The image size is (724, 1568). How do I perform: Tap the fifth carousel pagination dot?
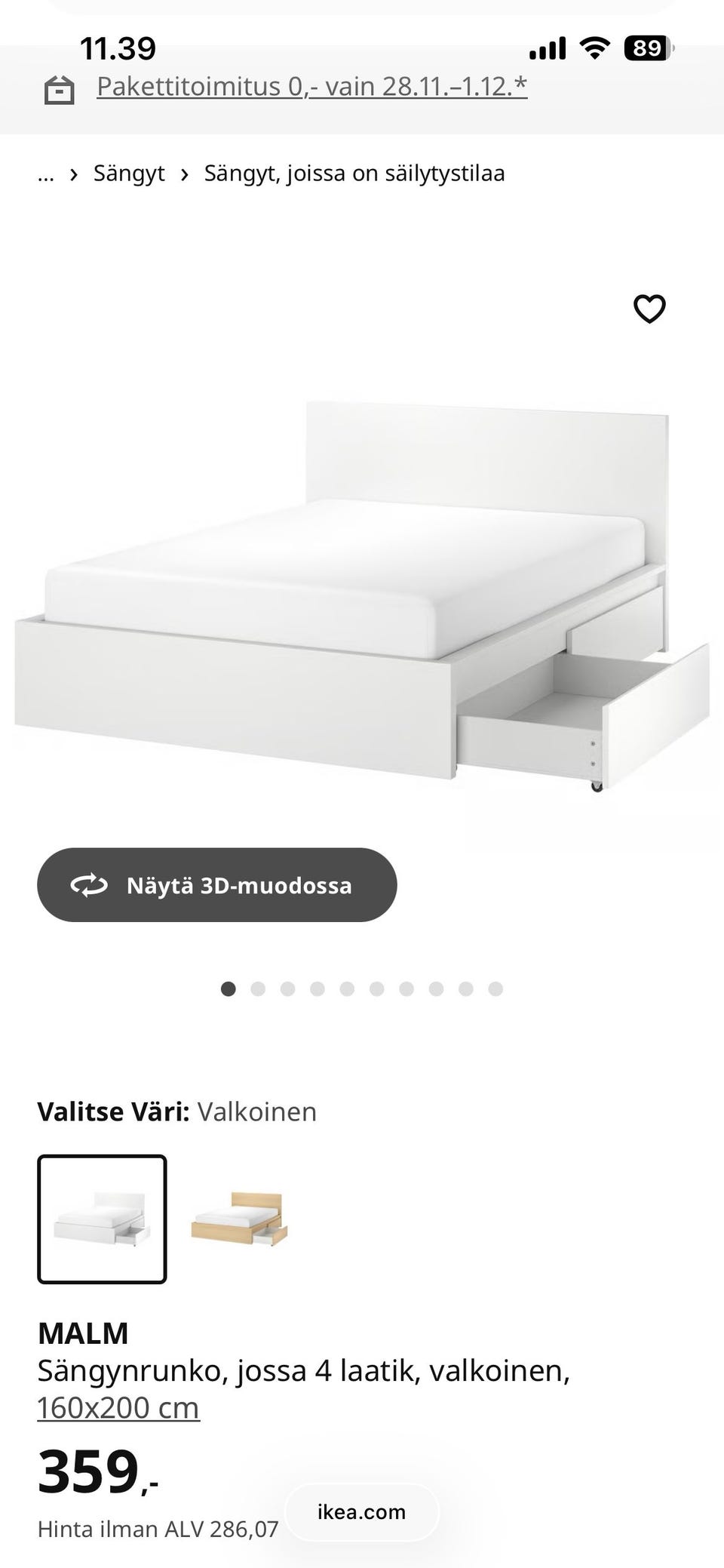pyautogui.click(x=345, y=988)
